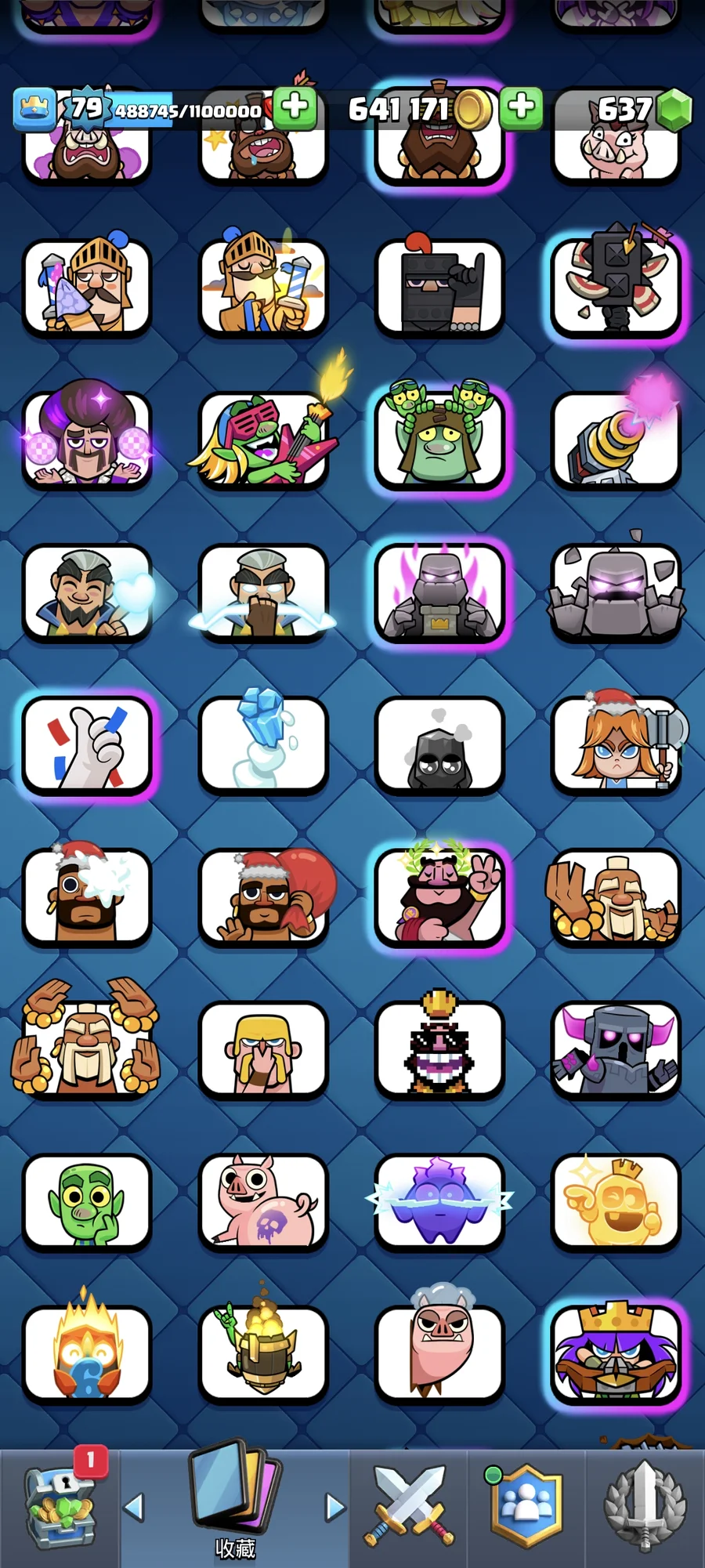Open the clan social tab
The height and width of the screenshot is (1568, 705).
tap(526, 1507)
